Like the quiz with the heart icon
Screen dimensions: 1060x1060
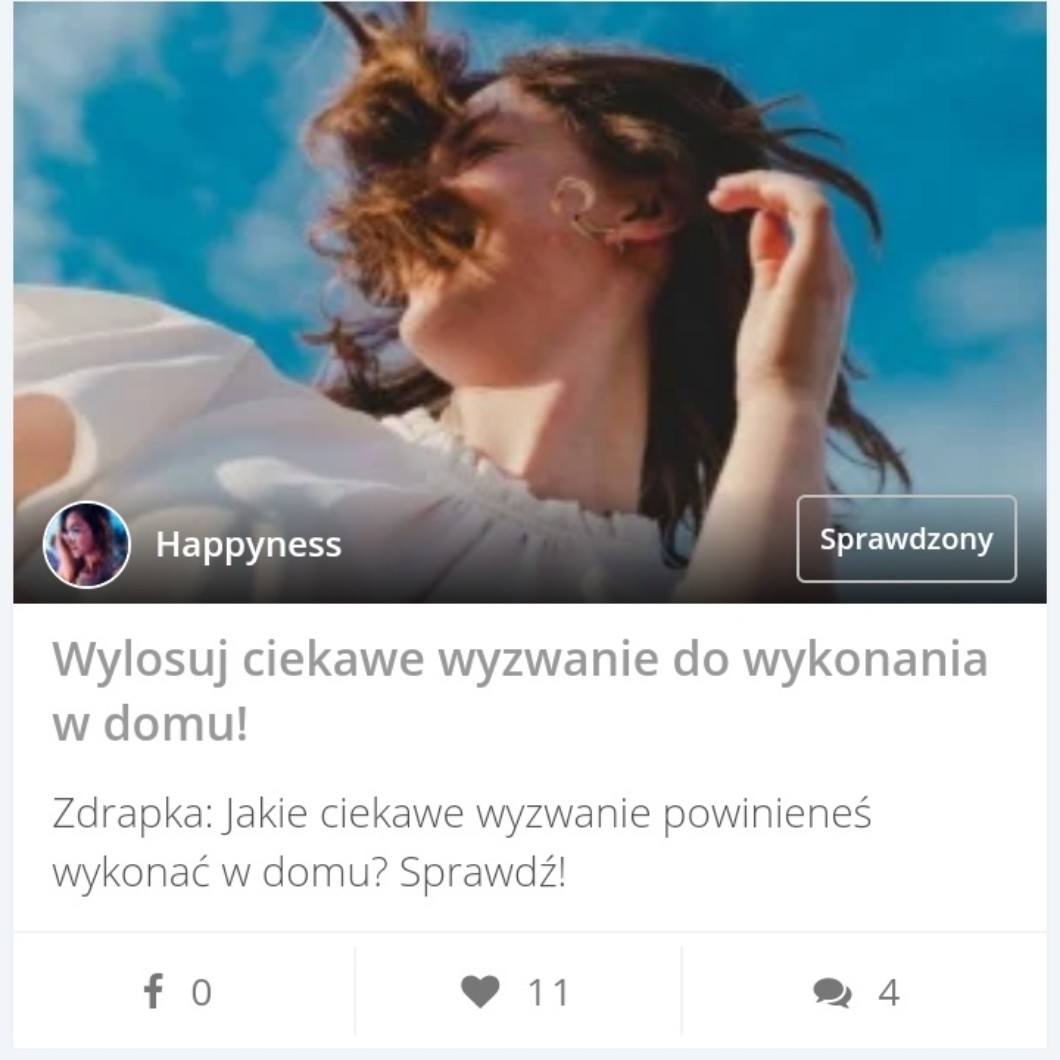click(x=481, y=992)
